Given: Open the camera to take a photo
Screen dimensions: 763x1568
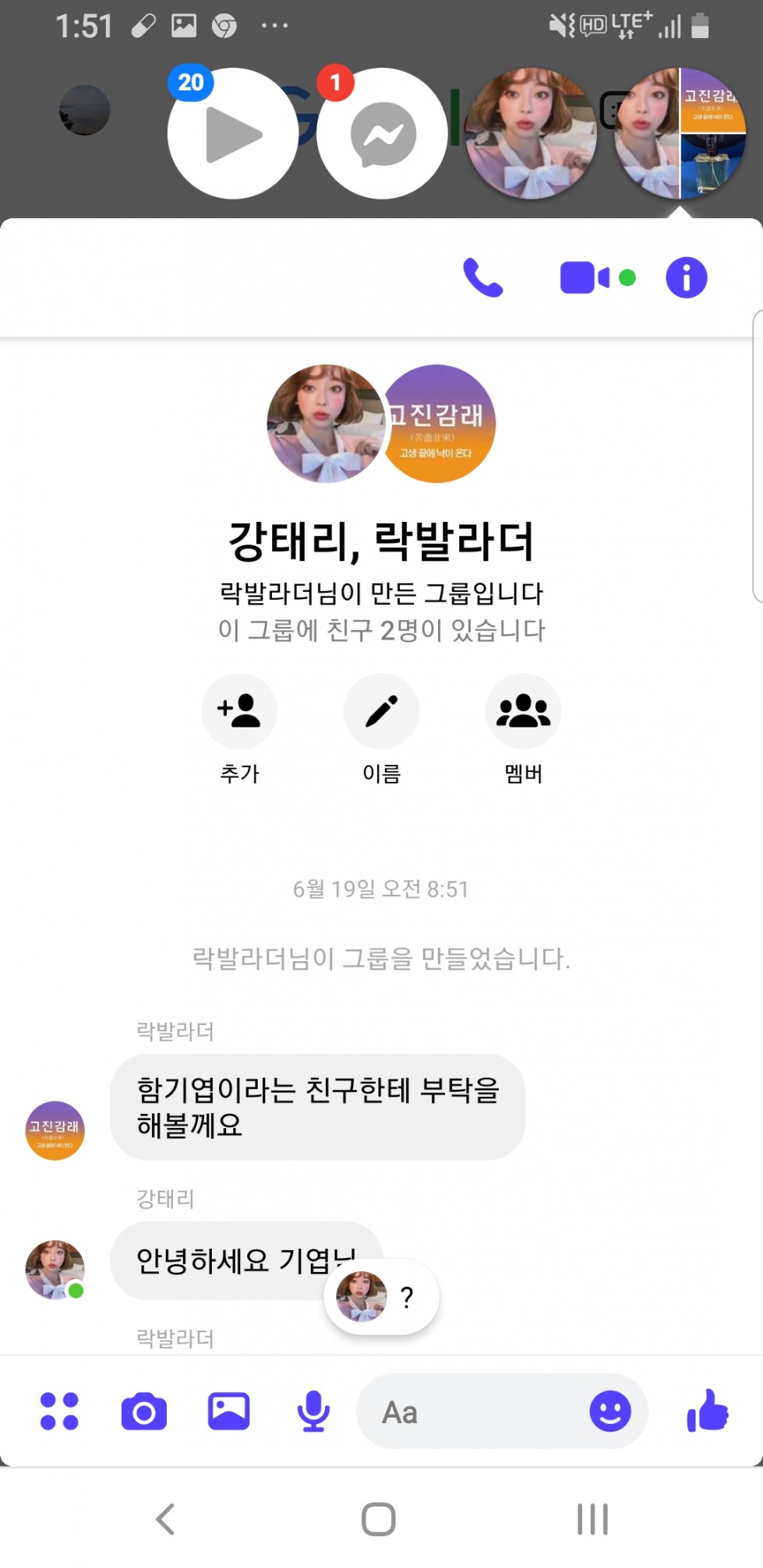Looking at the screenshot, I should coord(144,1411).
